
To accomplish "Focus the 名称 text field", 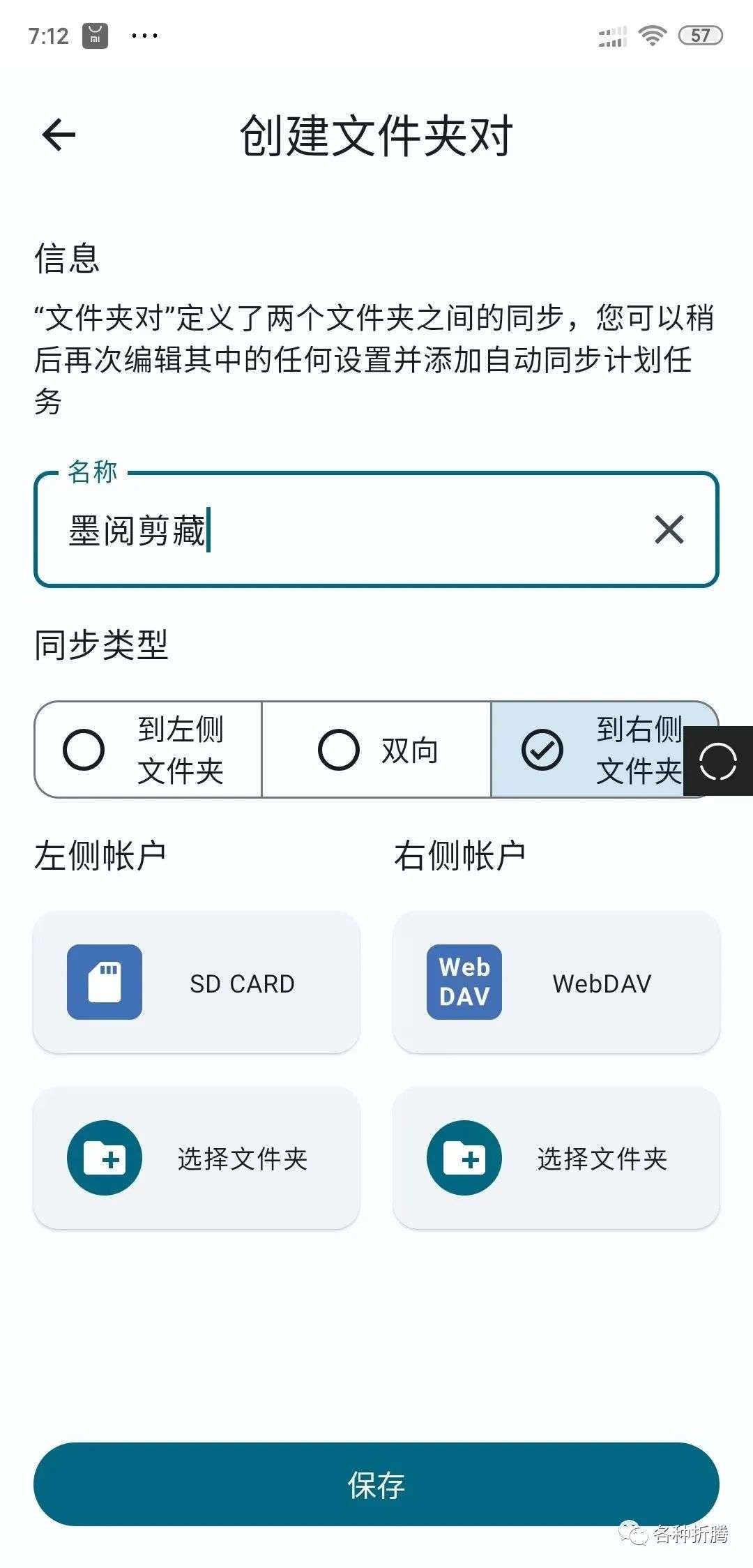I will pos(376,529).
